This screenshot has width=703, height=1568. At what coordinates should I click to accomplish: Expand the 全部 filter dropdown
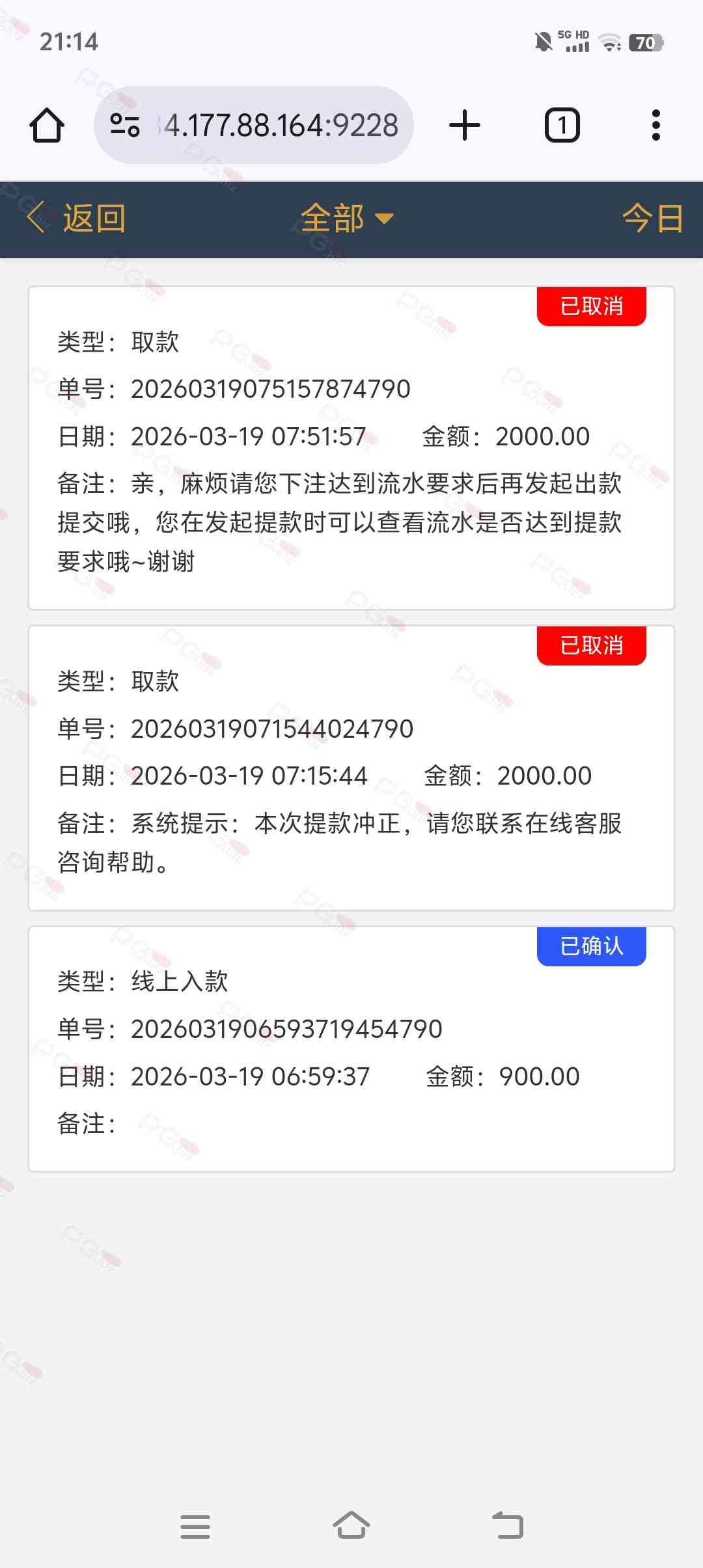pos(346,218)
